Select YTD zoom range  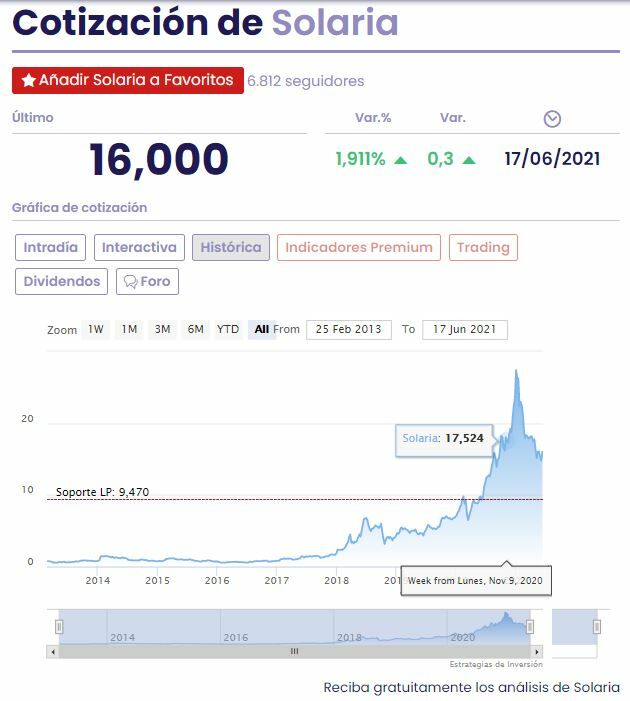[x=228, y=329]
